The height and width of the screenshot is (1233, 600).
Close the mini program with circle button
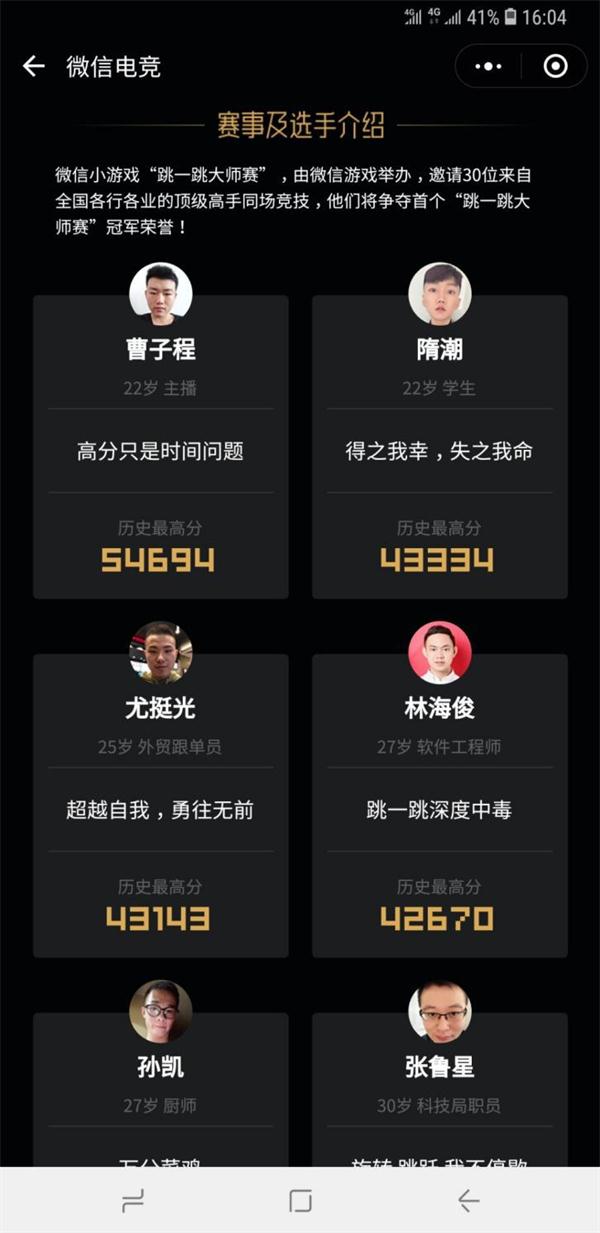(x=555, y=67)
